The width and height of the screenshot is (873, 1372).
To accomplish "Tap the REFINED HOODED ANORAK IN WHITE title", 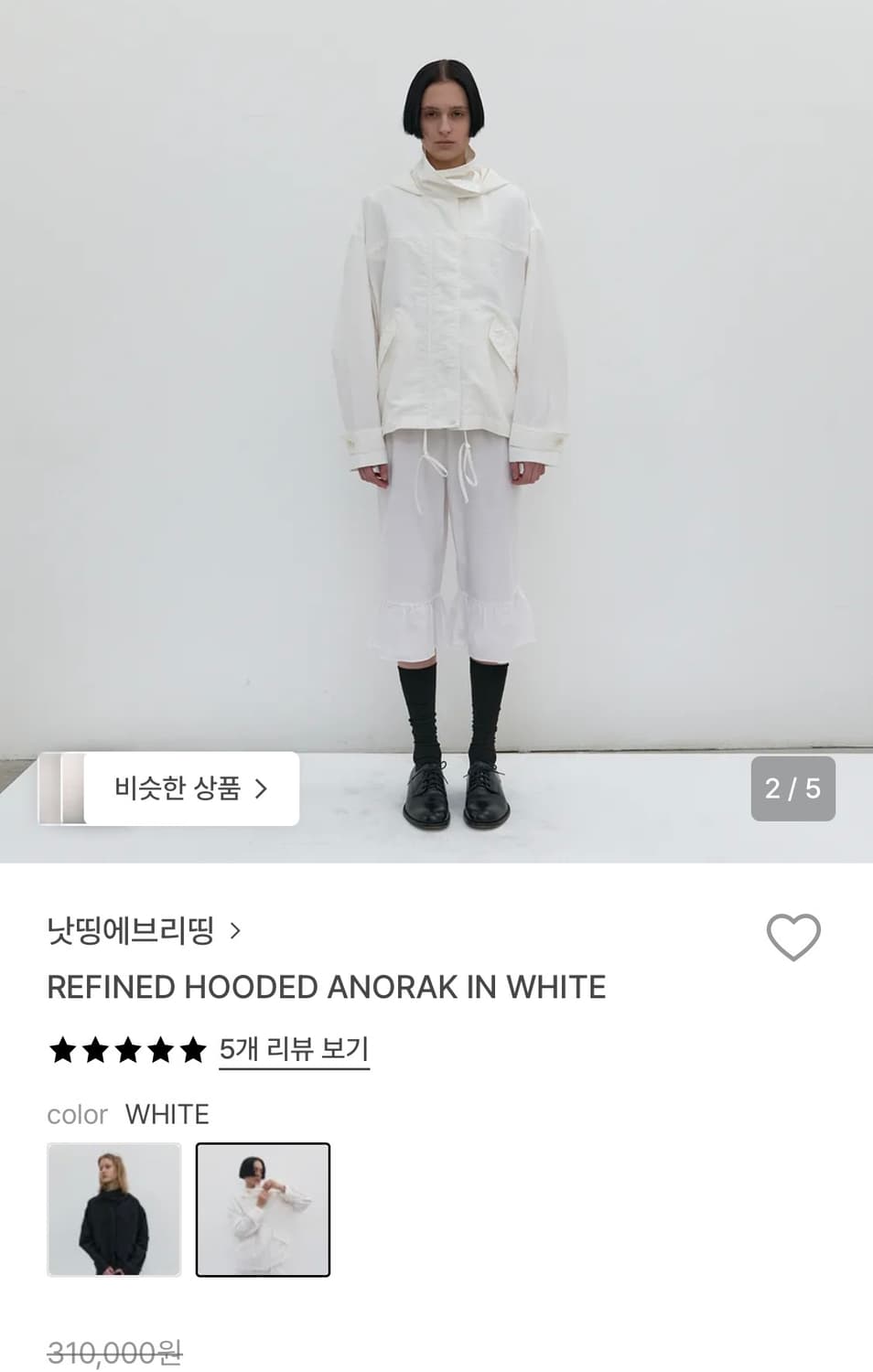I will (326, 988).
